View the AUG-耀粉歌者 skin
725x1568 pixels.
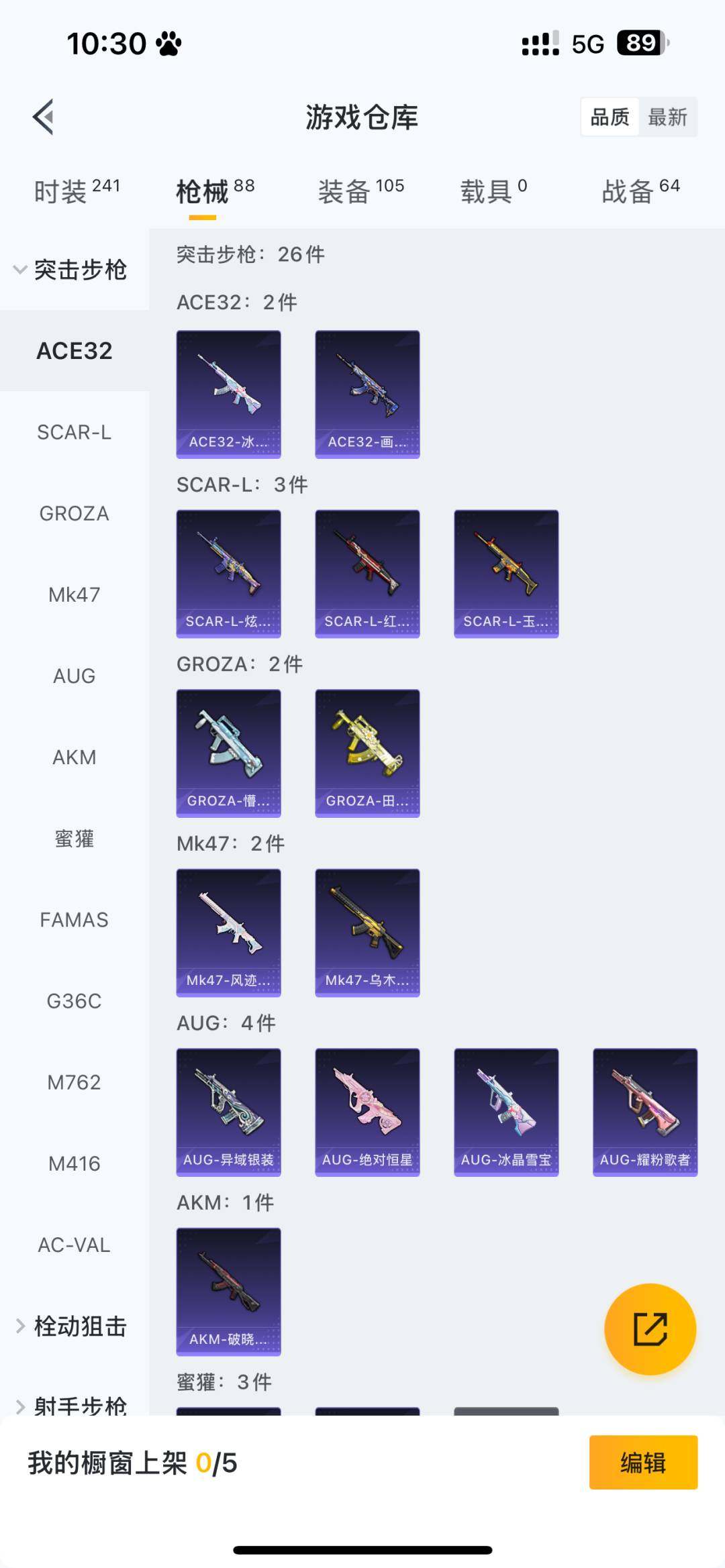pyautogui.click(x=645, y=1112)
